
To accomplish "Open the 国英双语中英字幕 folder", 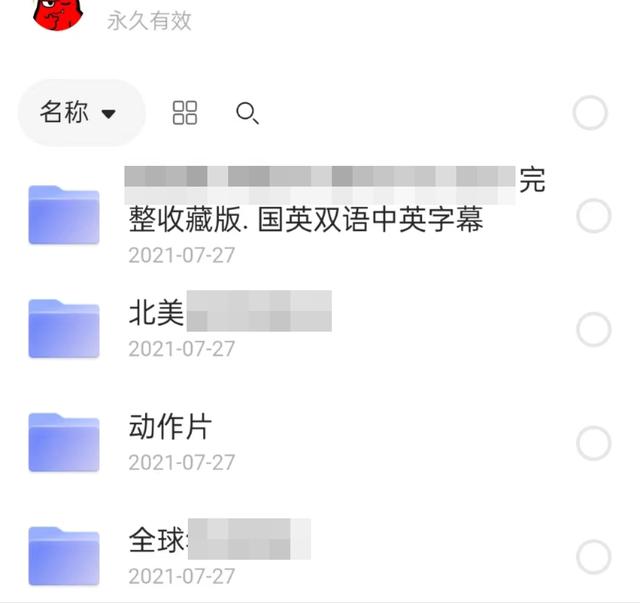I will [x=305, y=218].
